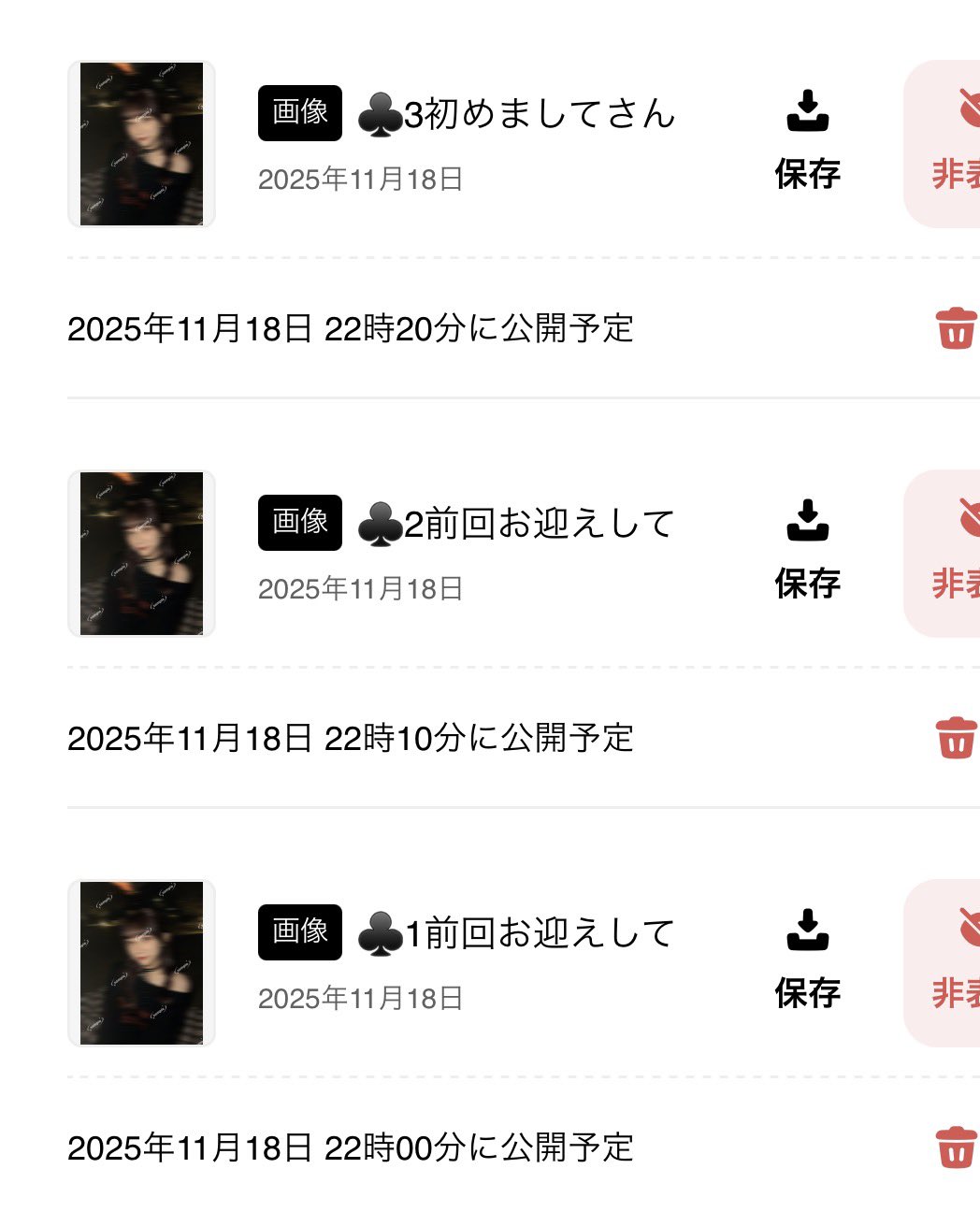Open the ♣2前回お迎えして thumbnail
This screenshot has width=980, height=1212.
pyautogui.click(x=142, y=554)
